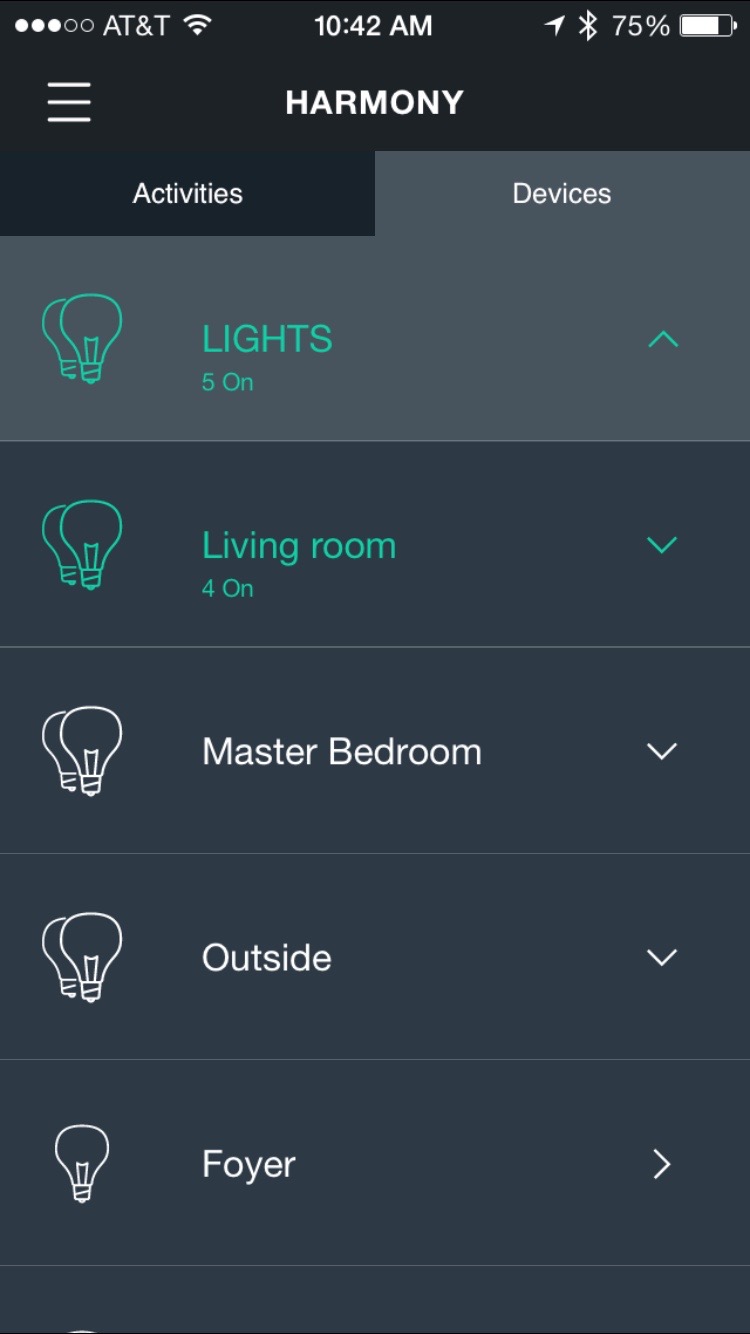The height and width of the screenshot is (1334, 750).
Task: Toggle the Foyer light bulb icon
Action: (82, 1163)
